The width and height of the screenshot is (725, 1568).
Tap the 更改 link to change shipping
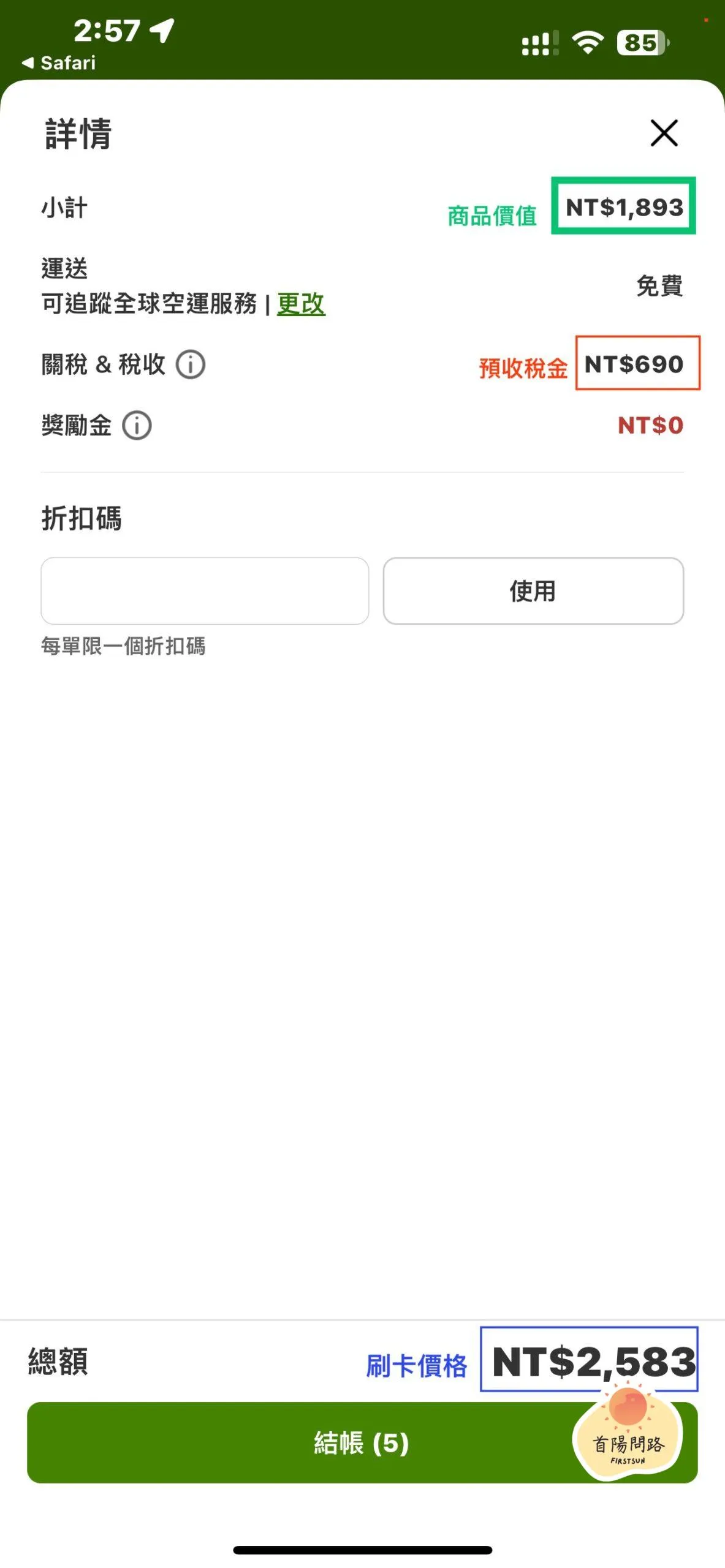click(x=300, y=304)
